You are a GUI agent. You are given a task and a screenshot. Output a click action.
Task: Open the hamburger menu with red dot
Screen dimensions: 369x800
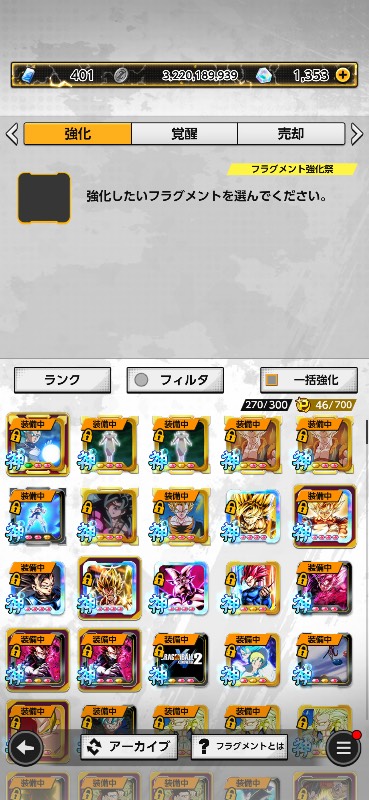point(343,748)
